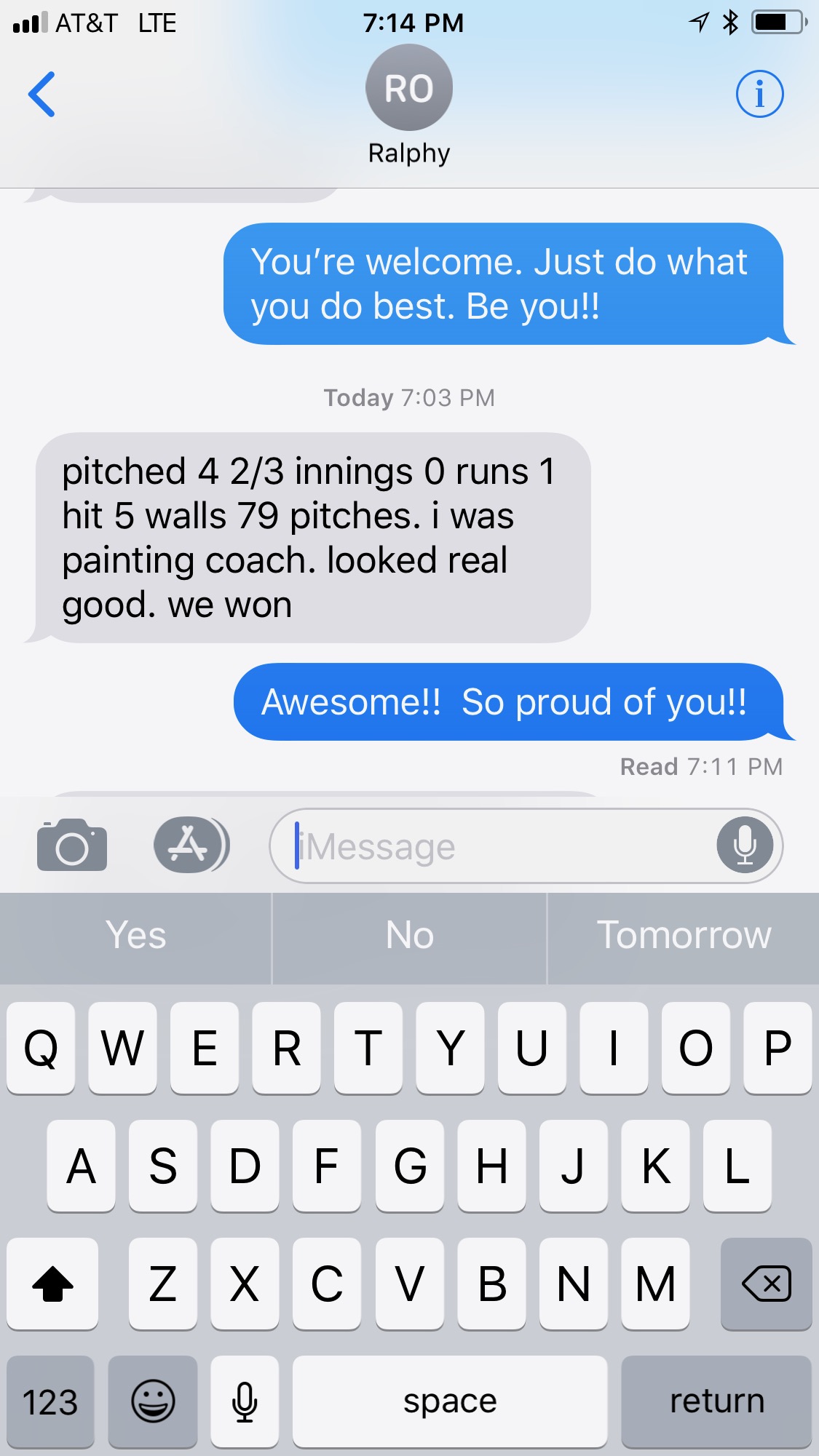Tap the space bar

(x=450, y=1401)
